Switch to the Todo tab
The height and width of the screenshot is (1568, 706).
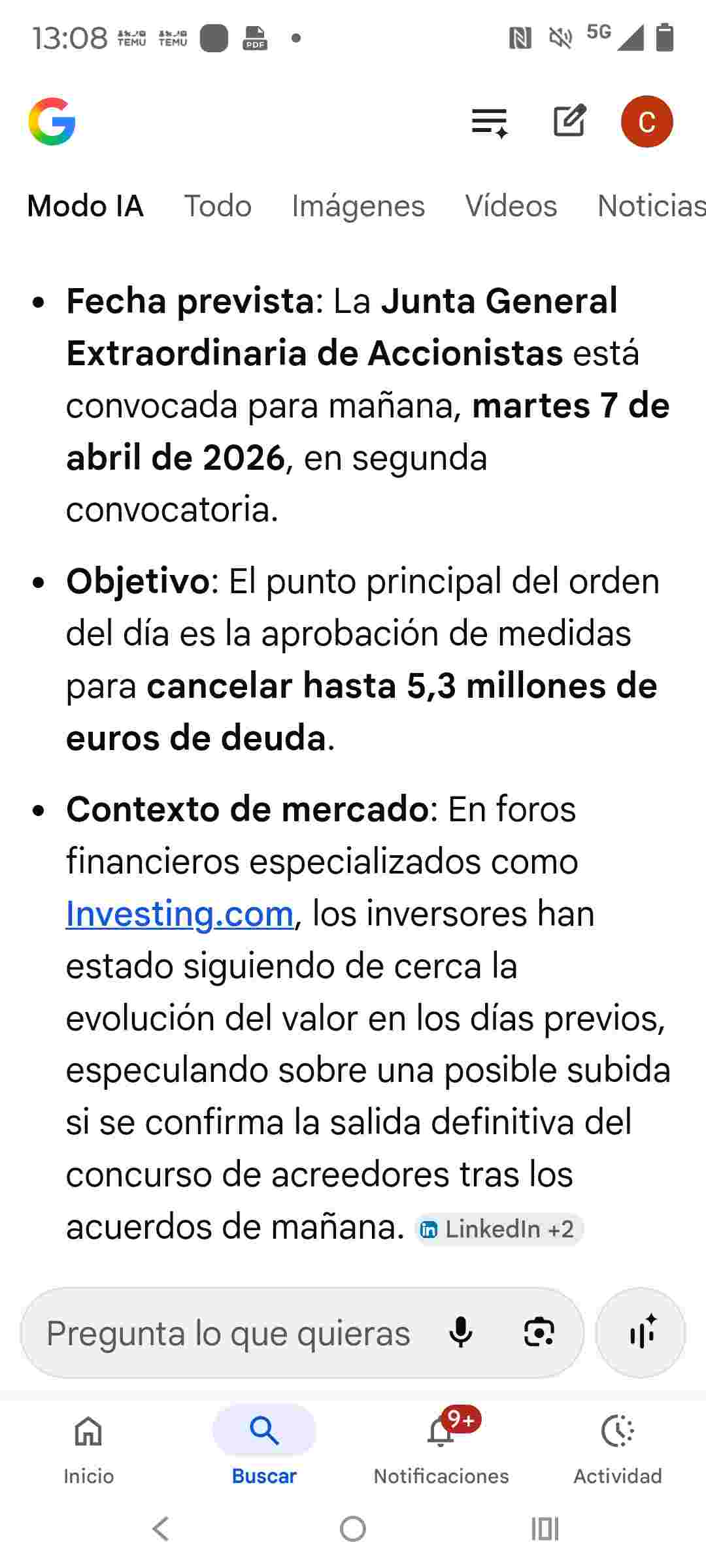click(218, 206)
